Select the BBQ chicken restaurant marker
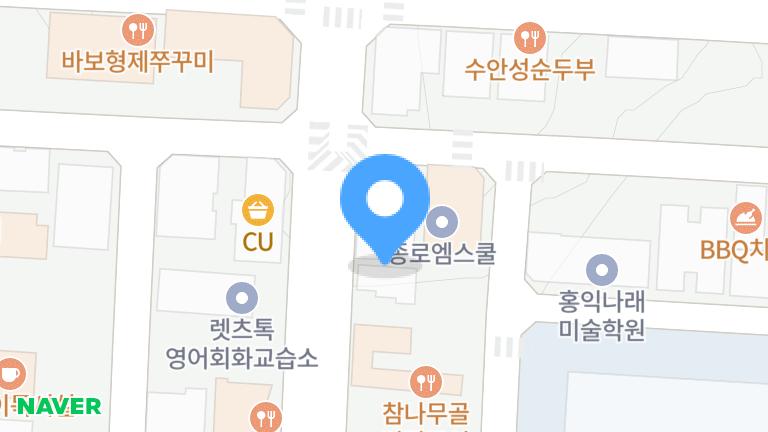This screenshot has width=768, height=432. tap(746, 218)
